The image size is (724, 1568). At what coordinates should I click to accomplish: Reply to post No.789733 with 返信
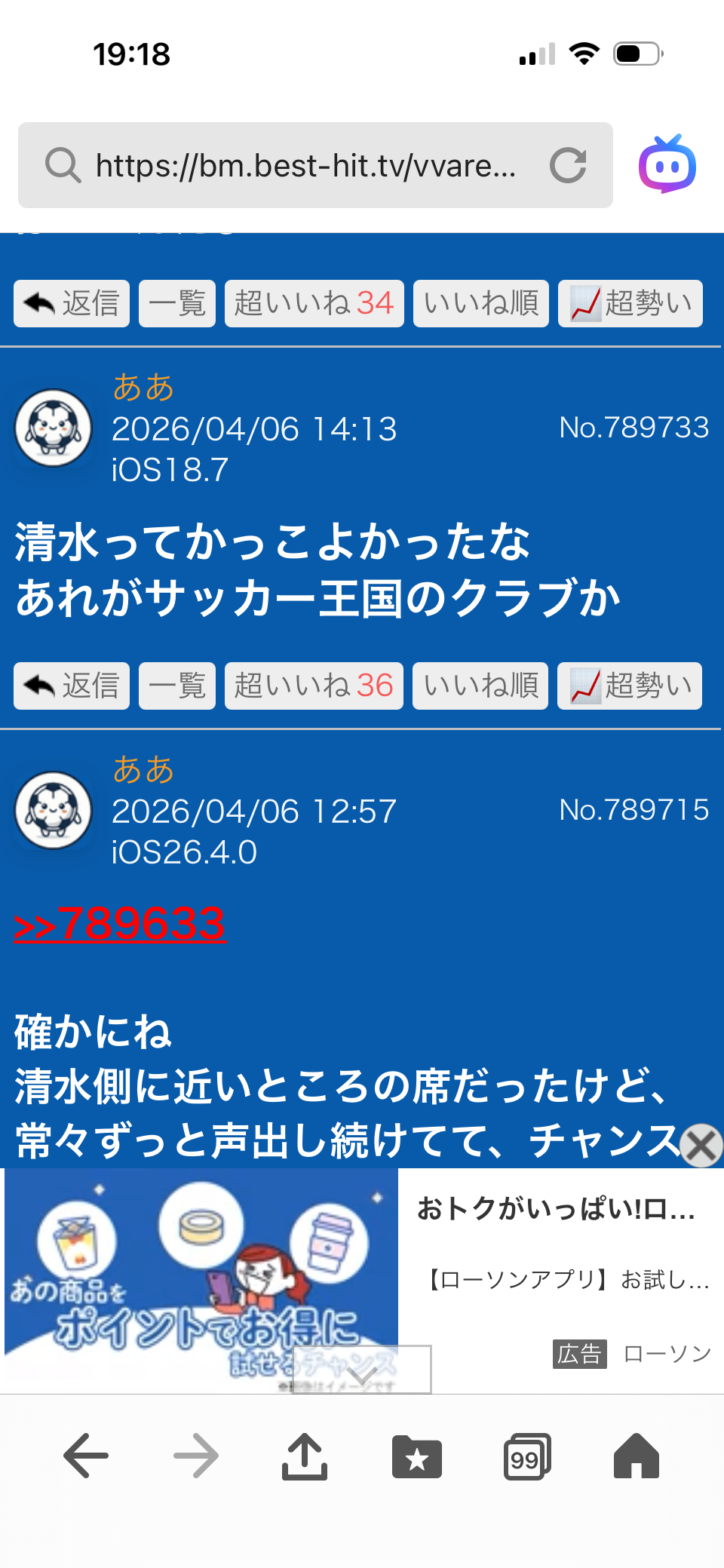[72, 686]
